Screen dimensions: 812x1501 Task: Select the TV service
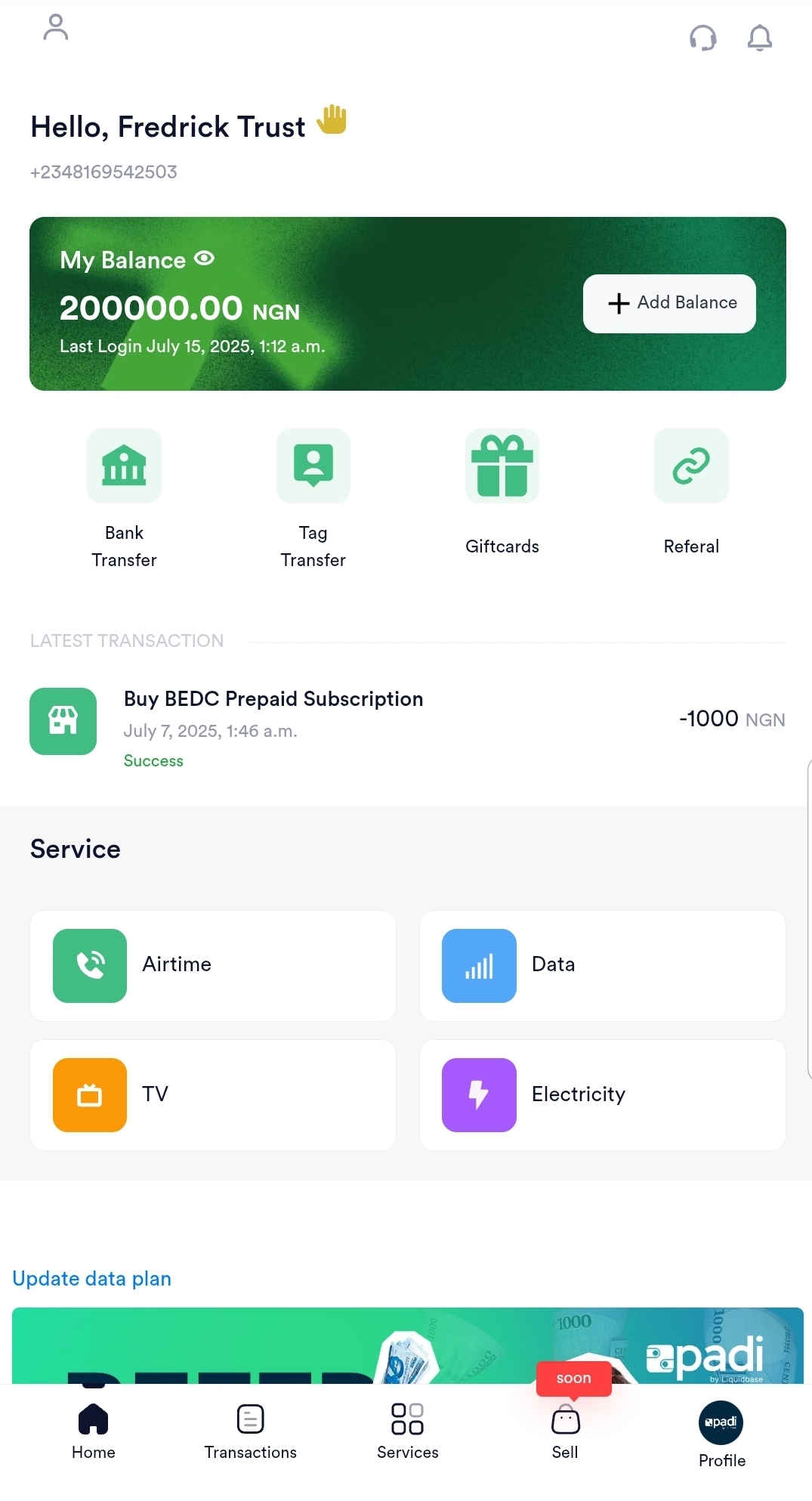tap(213, 1094)
